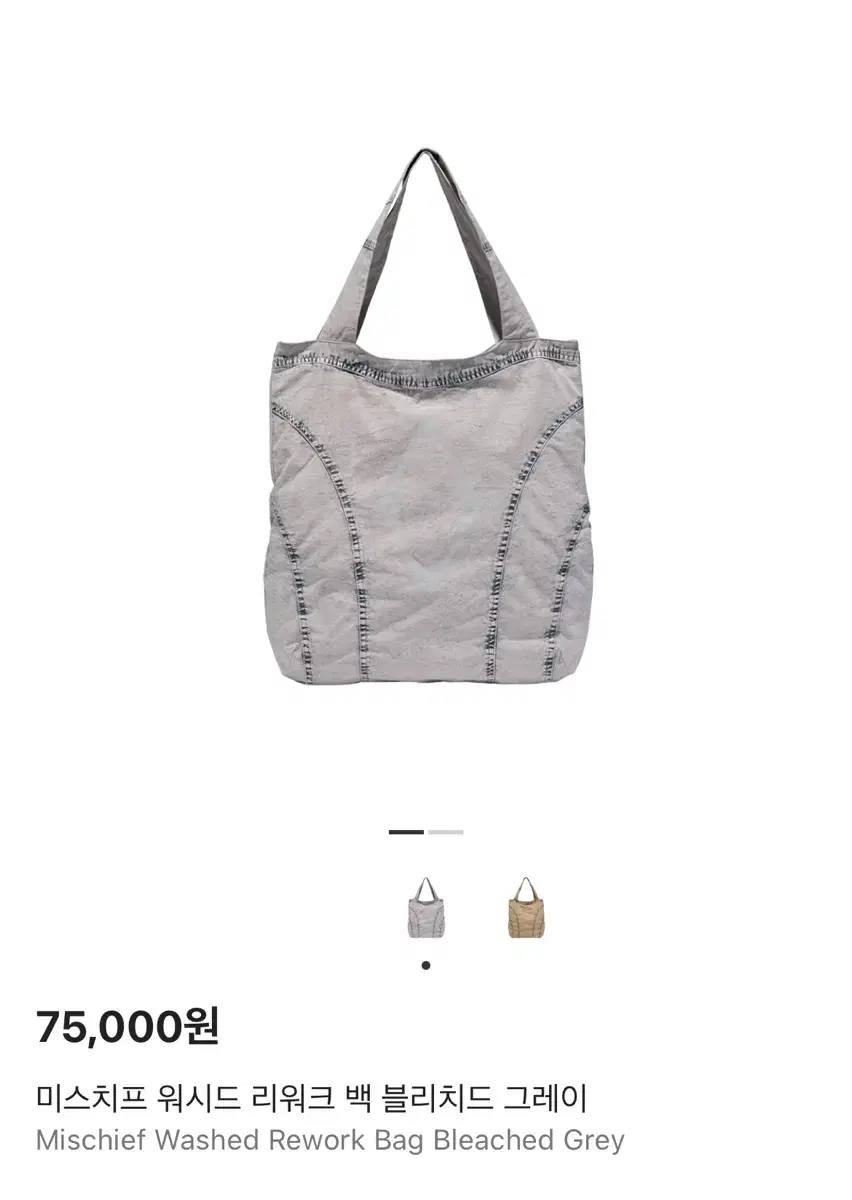Click the light second carousel indicator bar
852x1200 pixels.
[x=447, y=830]
